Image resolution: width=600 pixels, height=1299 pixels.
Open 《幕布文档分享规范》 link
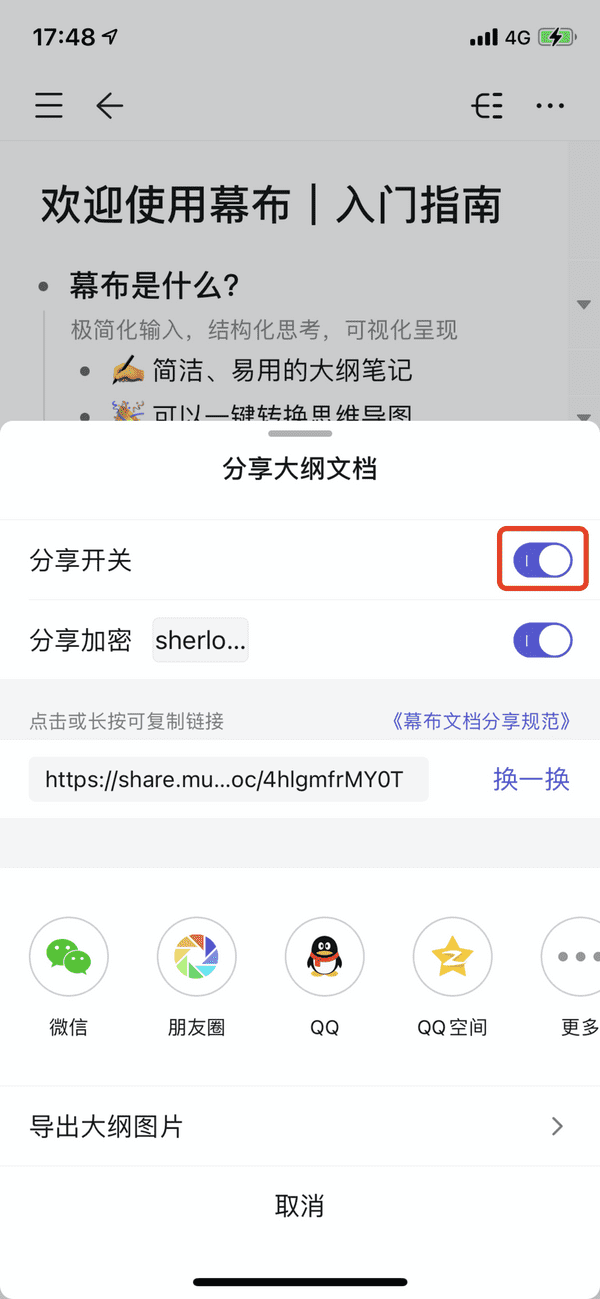[x=481, y=721]
